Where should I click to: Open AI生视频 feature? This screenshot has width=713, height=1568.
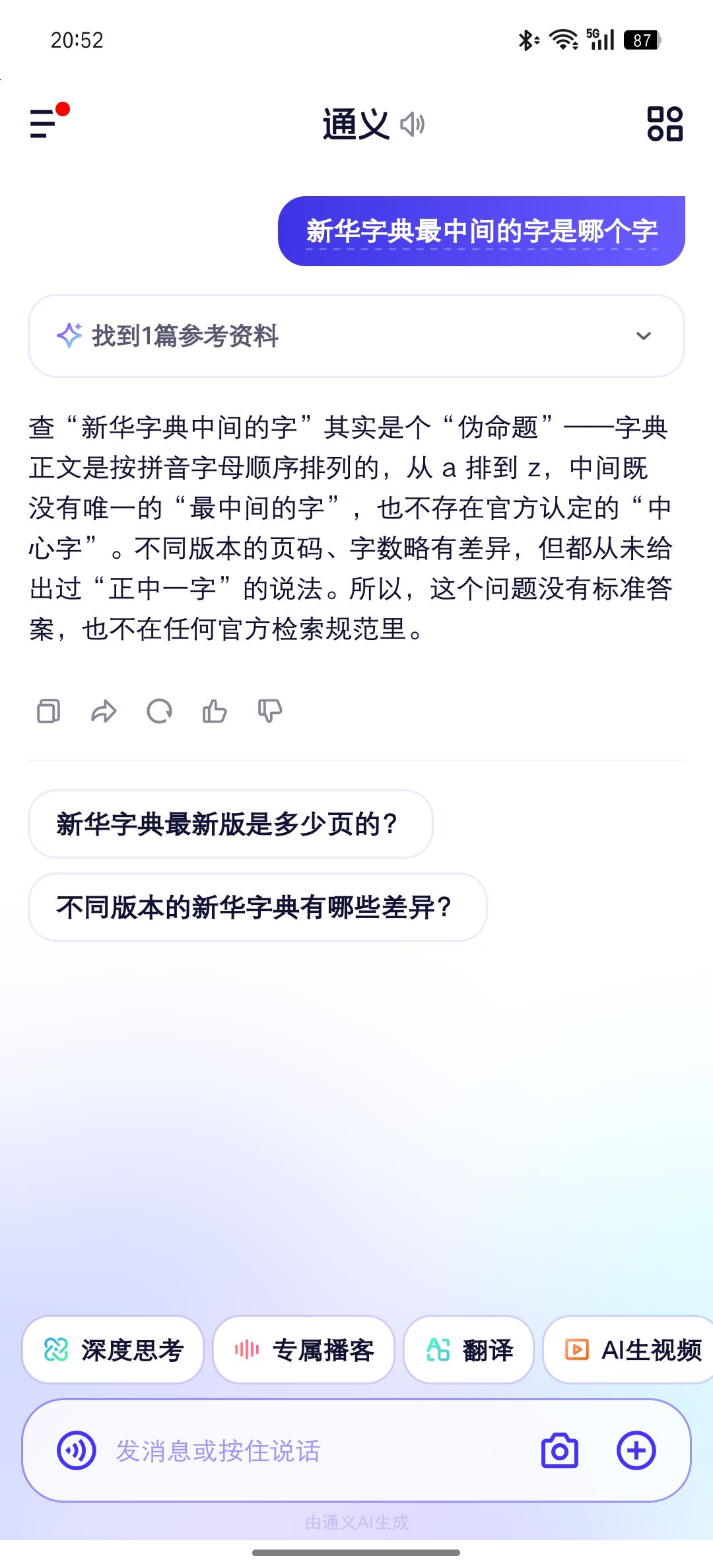pyautogui.click(x=629, y=1349)
